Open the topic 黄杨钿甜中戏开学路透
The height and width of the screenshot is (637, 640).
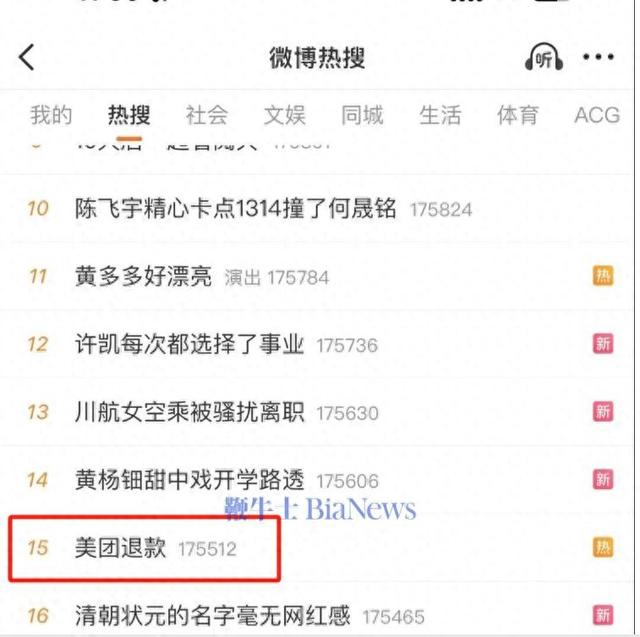(x=190, y=480)
